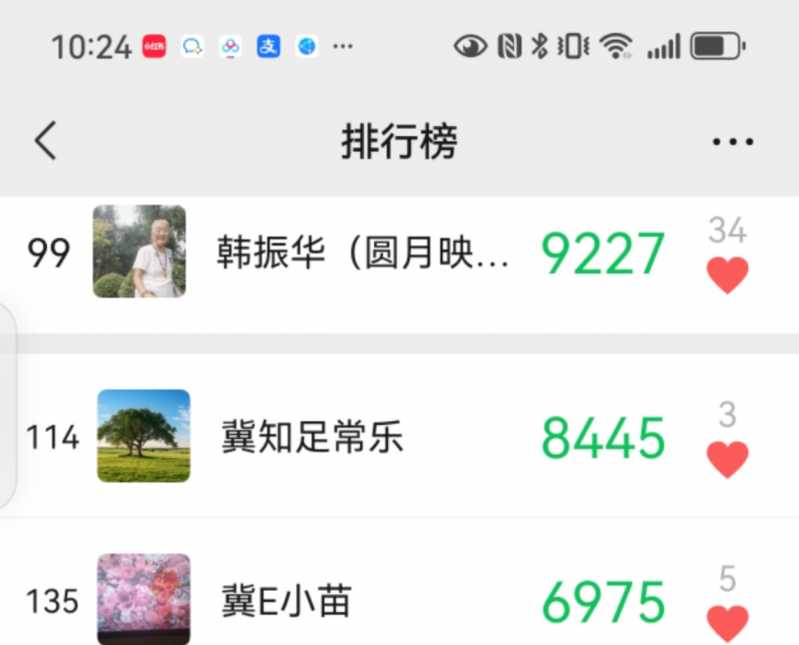Image resolution: width=799 pixels, height=645 pixels.
Task: Like 冀E小苗's step count
Action: point(727,622)
